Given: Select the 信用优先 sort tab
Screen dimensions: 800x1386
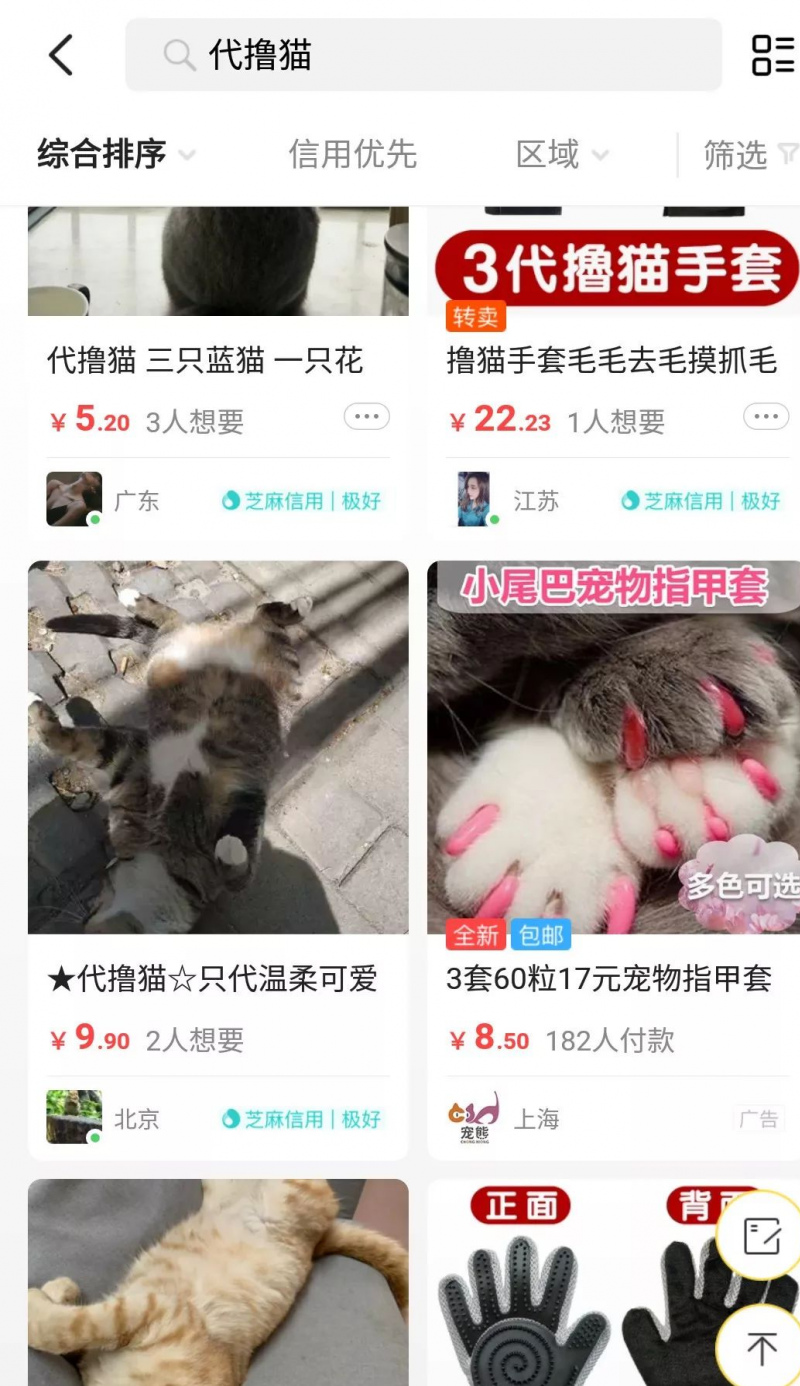Looking at the screenshot, I should (x=352, y=155).
